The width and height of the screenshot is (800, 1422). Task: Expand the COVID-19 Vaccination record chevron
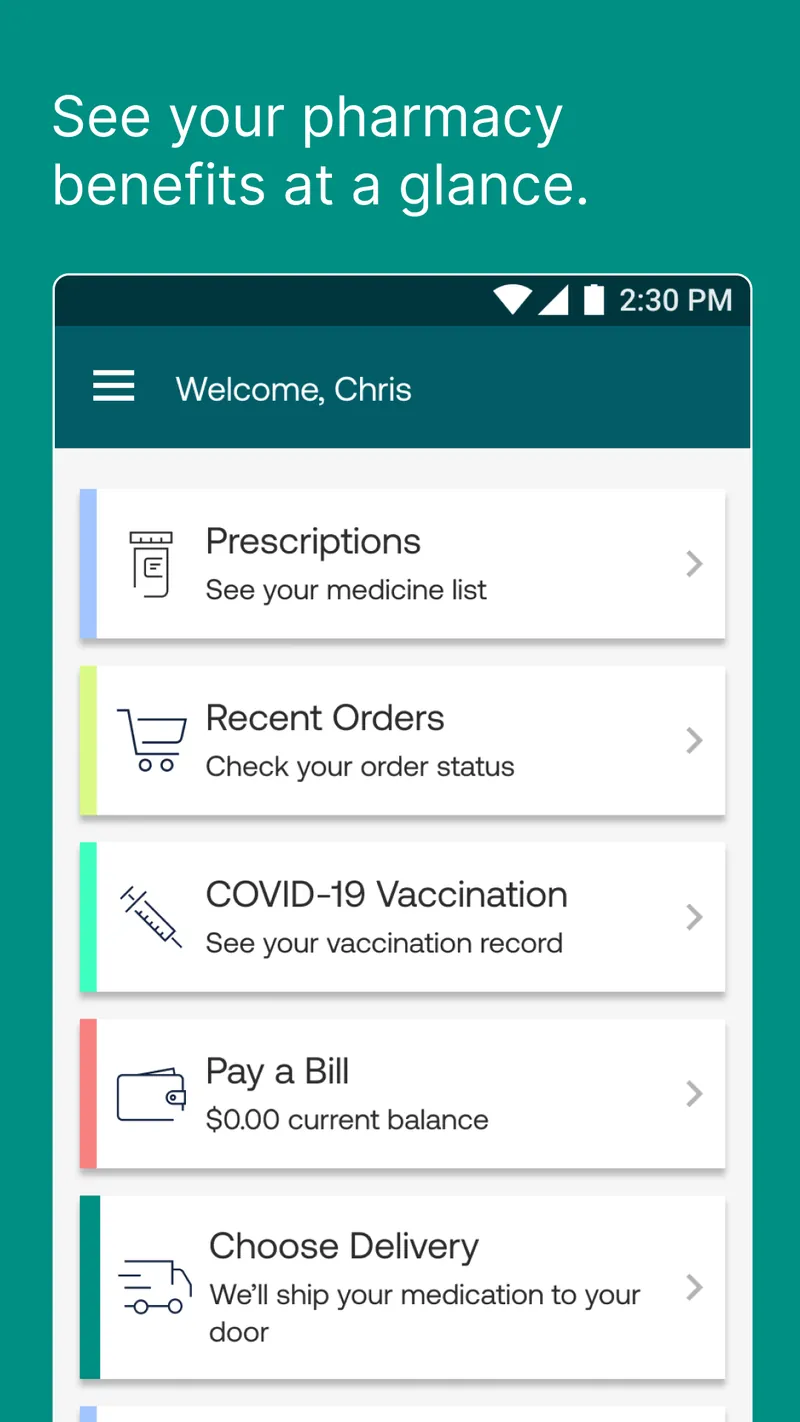(694, 917)
